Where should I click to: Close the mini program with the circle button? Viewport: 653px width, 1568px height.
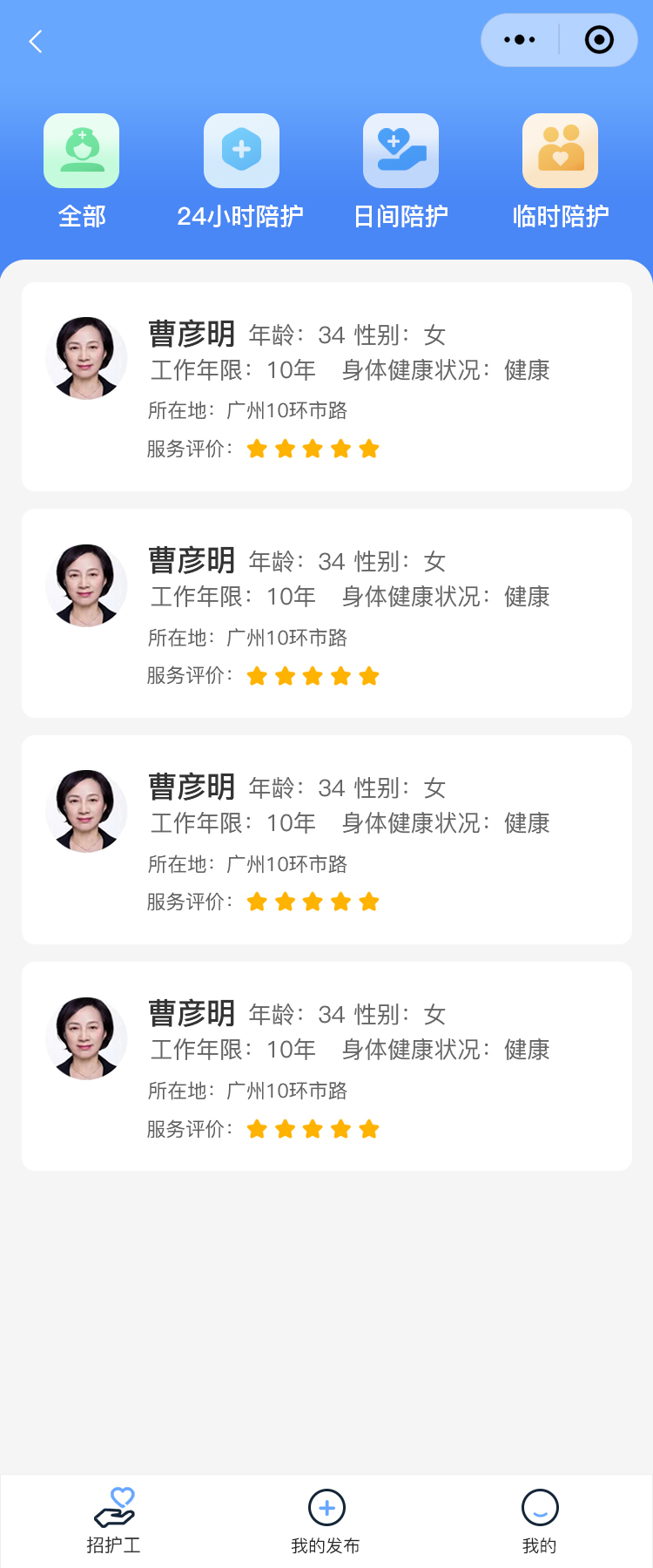click(599, 40)
